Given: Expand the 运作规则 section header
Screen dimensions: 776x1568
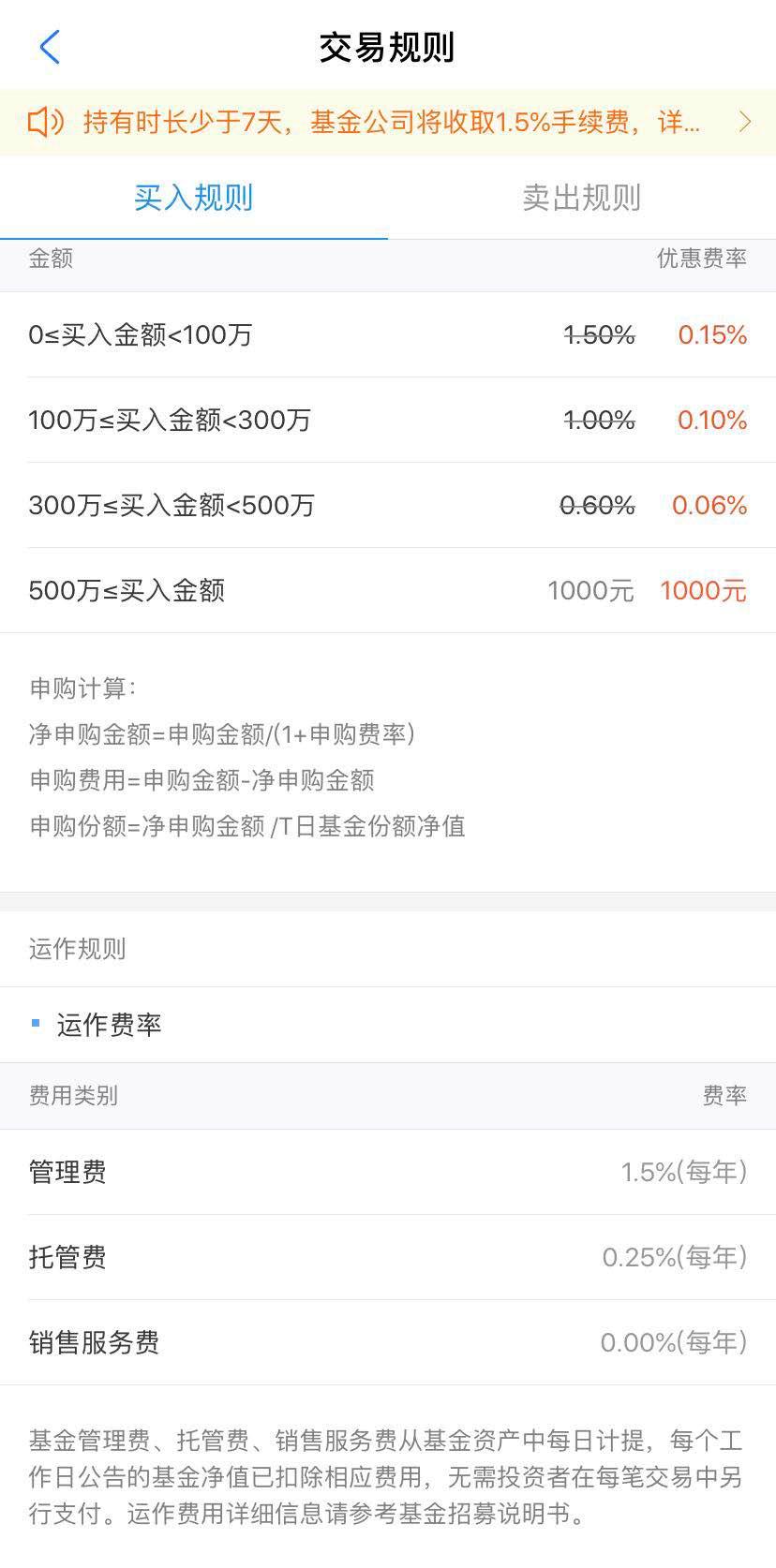Looking at the screenshot, I should point(71,948).
